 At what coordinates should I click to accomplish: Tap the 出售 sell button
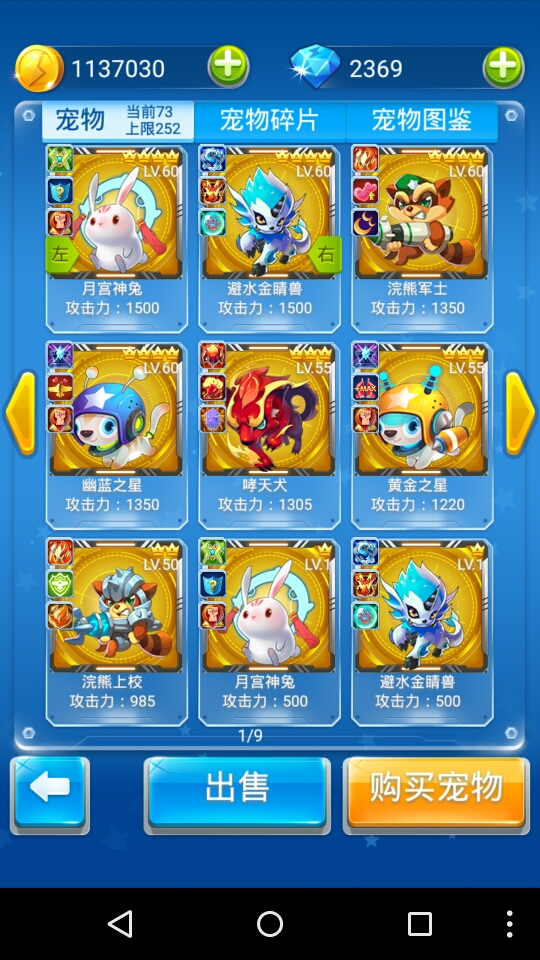pyautogui.click(x=237, y=795)
